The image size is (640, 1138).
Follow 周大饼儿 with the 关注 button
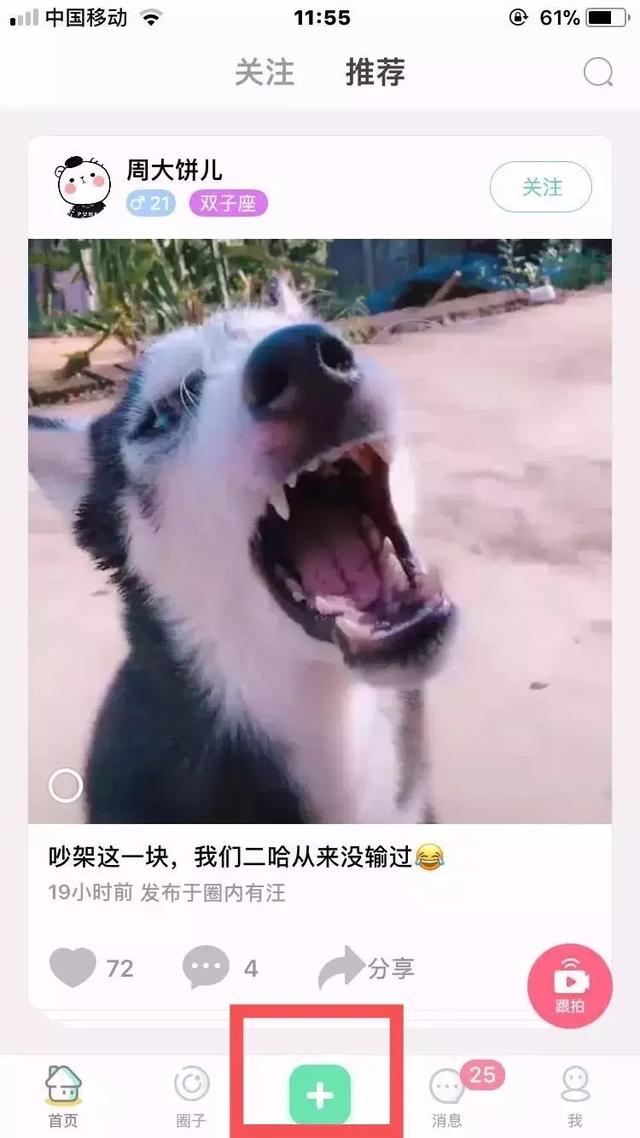click(x=541, y=187)
